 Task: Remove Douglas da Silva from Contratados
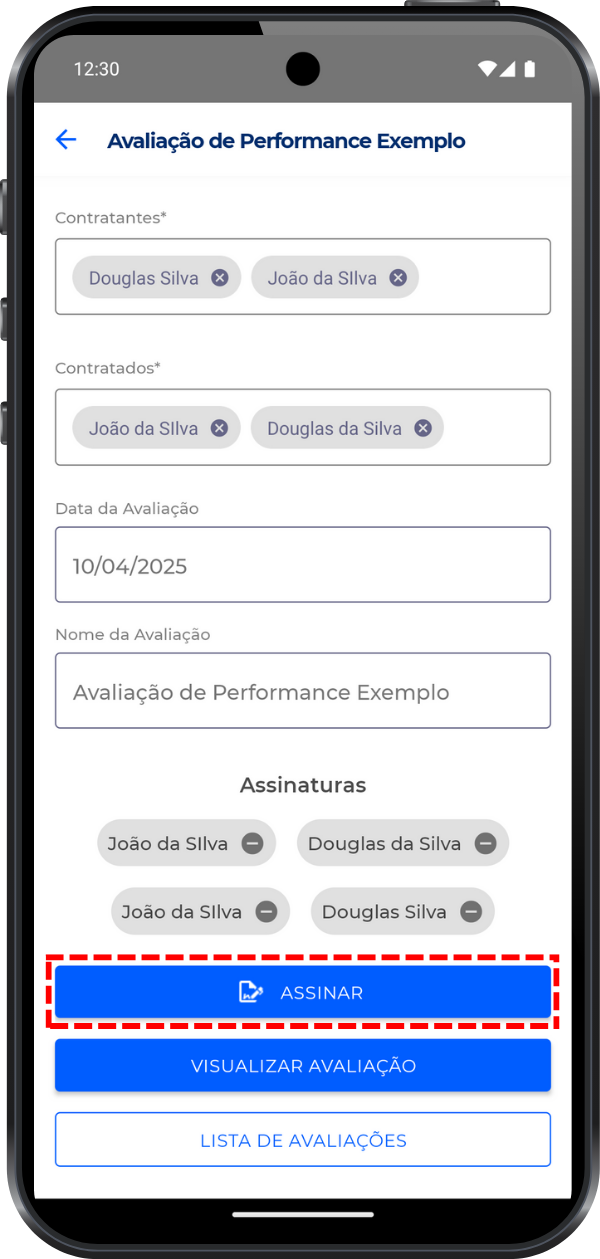(x=423, y=428)
